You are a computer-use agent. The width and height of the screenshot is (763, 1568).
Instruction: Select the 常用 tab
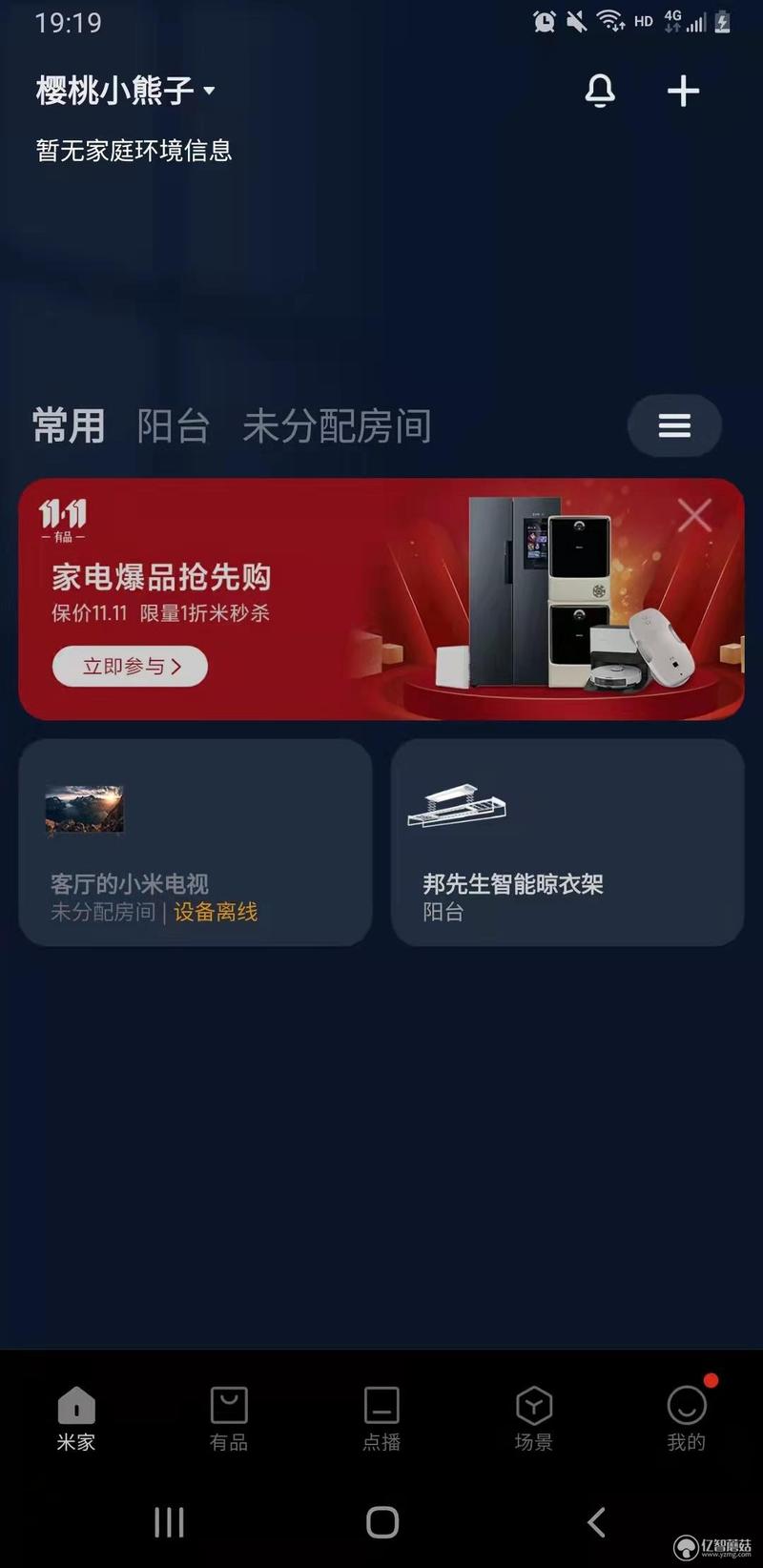click(69, 425)
